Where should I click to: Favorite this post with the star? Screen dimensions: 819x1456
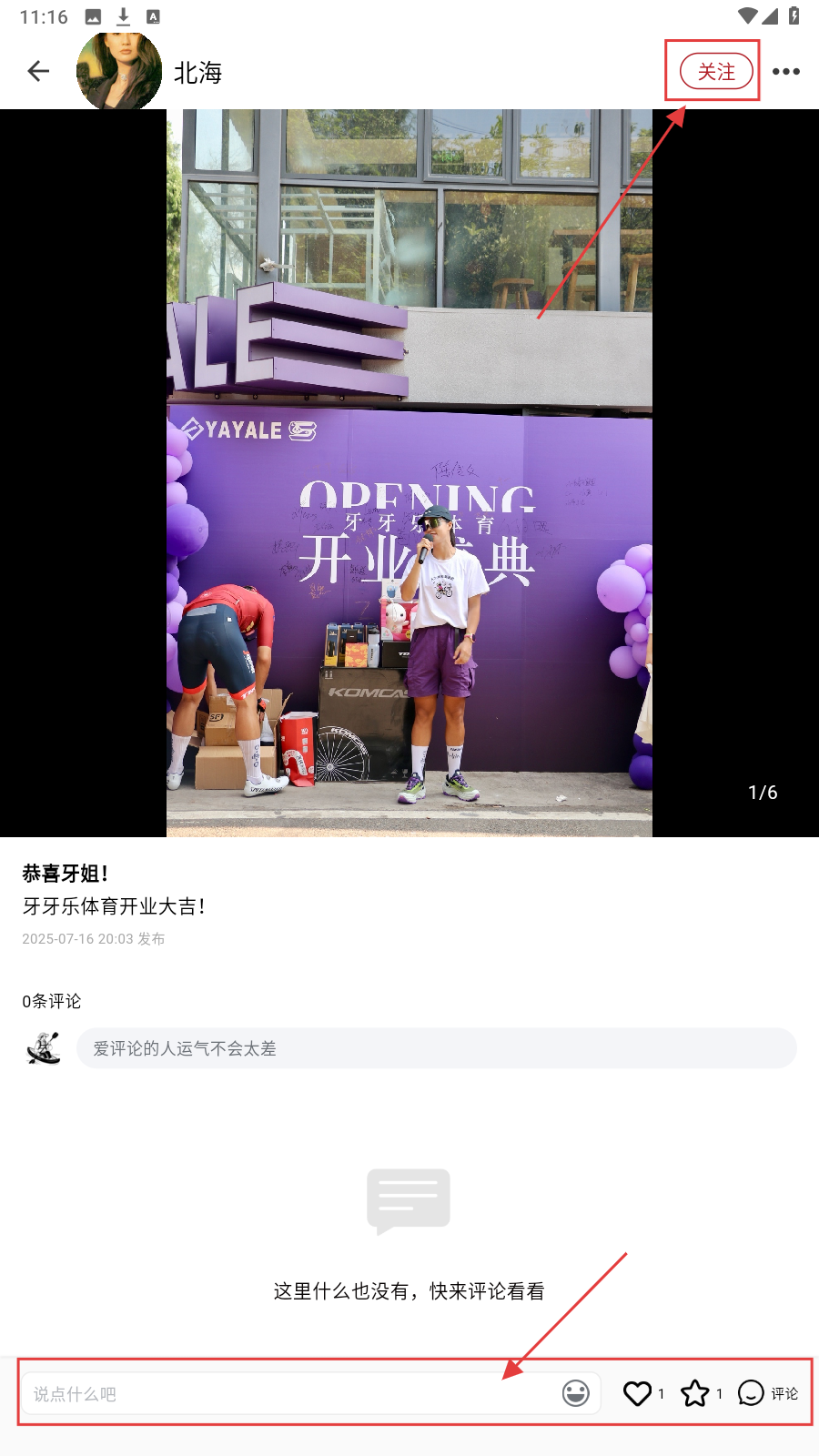coord(695,1393)
